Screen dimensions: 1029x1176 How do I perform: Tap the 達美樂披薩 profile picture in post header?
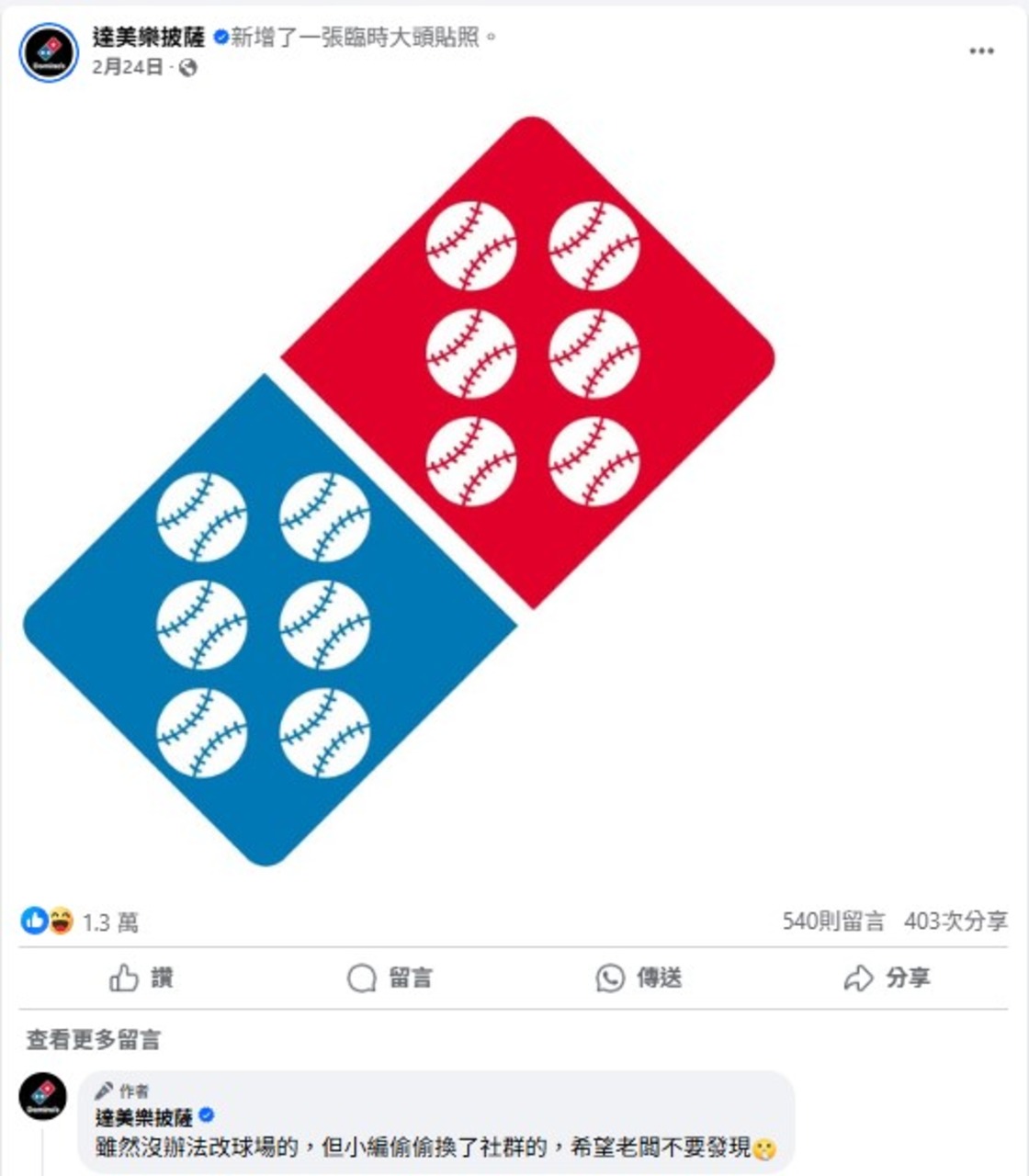coord(49,52)
